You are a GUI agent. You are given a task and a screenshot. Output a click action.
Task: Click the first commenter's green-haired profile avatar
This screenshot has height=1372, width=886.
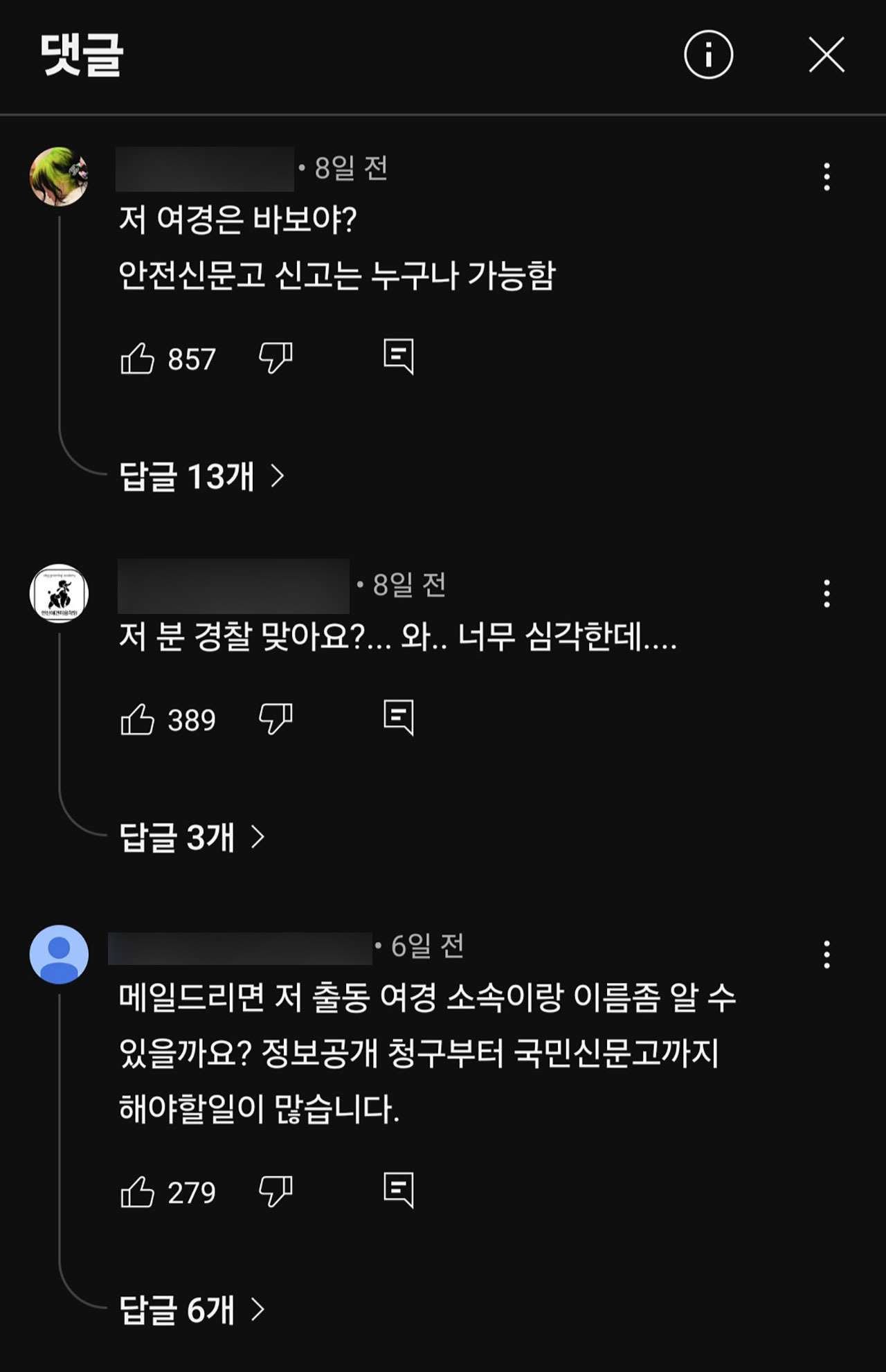60,177
